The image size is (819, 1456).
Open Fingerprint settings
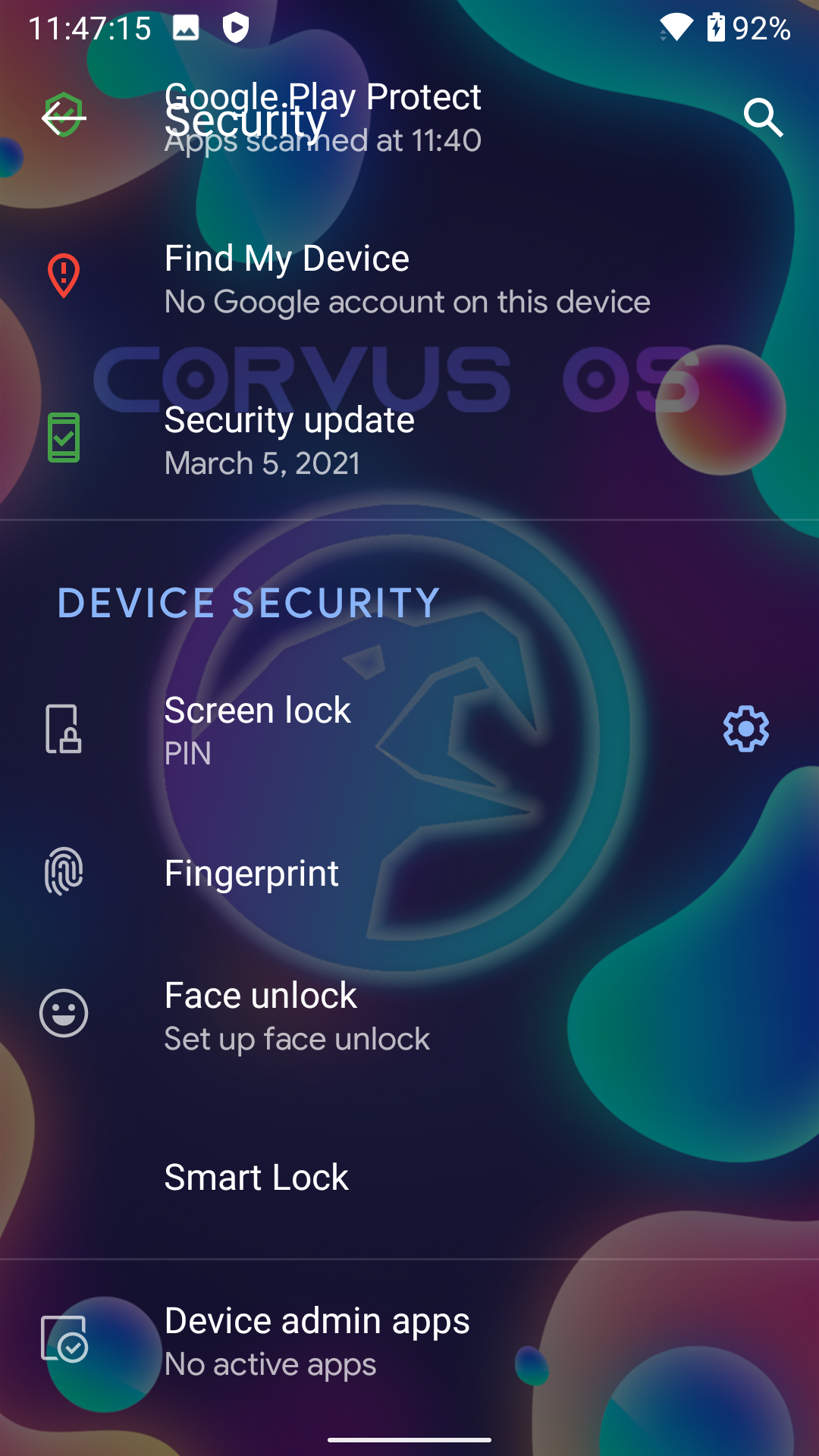[409, 873]
